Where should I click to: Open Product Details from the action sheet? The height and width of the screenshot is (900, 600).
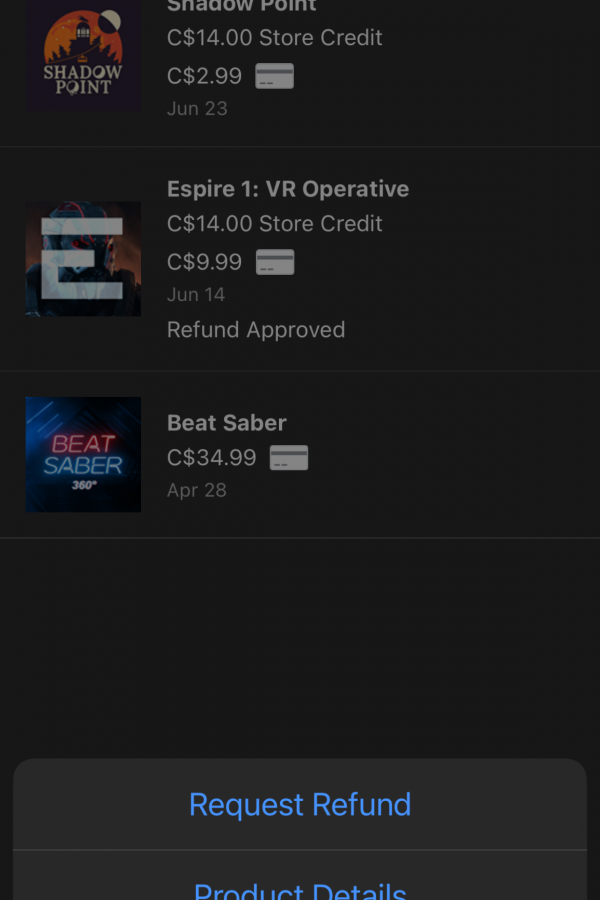(300, 877)
